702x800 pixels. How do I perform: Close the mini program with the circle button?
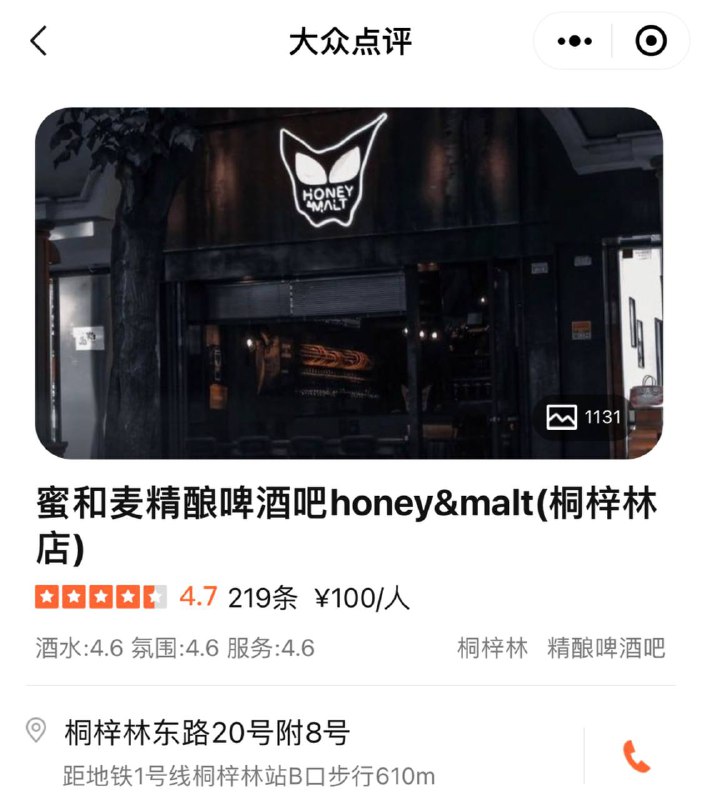(650, 41)
